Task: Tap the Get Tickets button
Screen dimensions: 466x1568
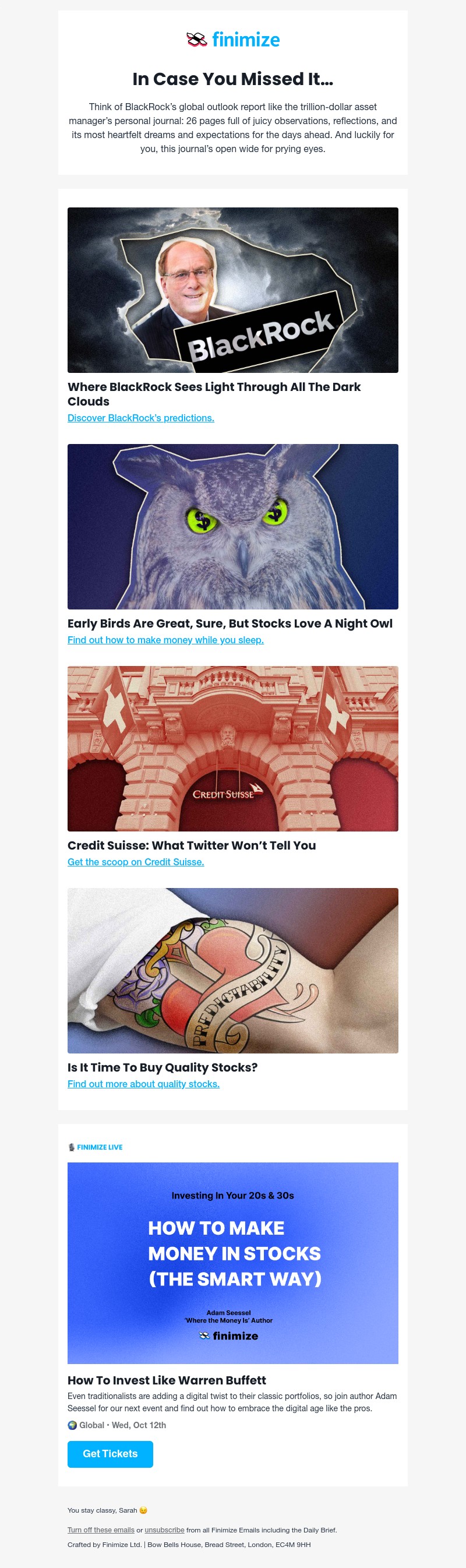Action: pyautogui.click(x=110, y=1454)
